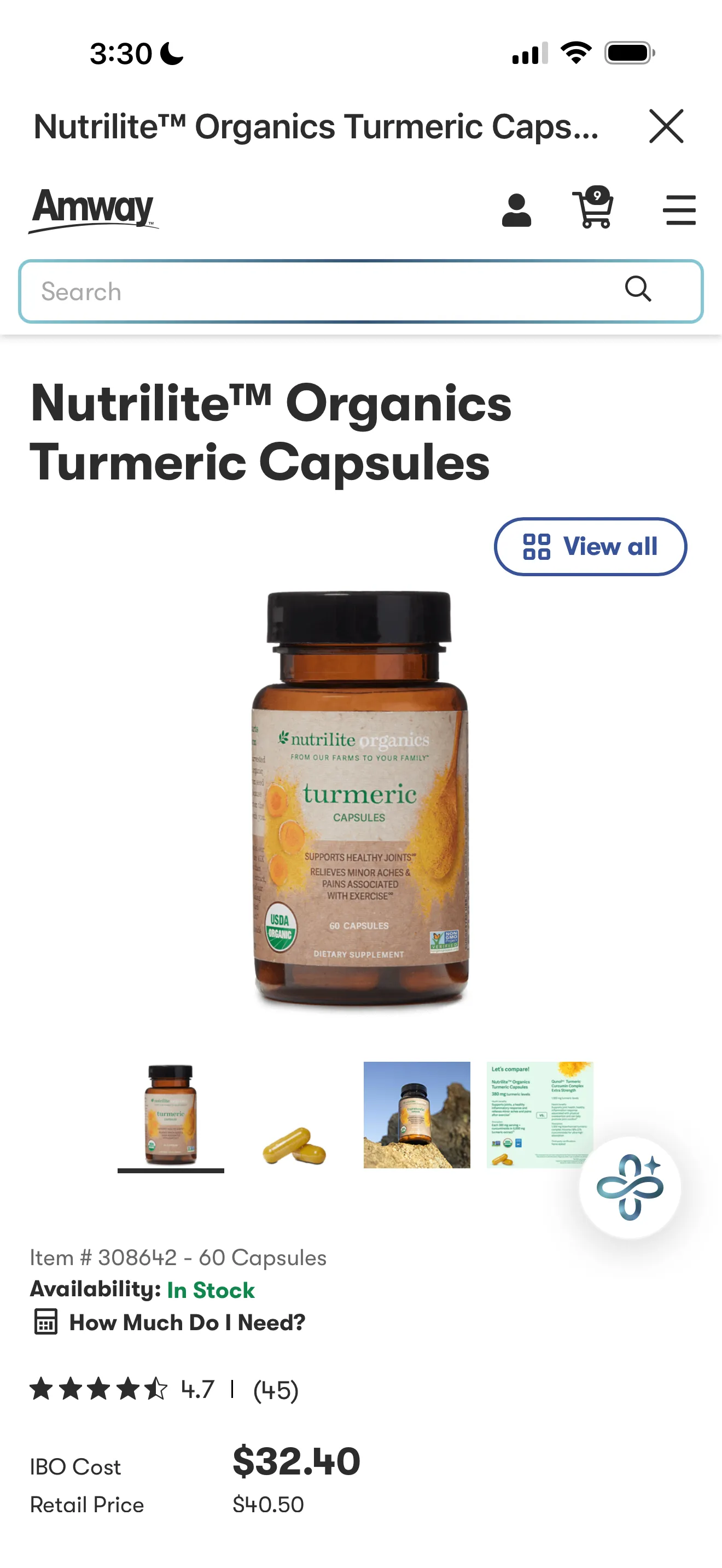This screenshot has width=722, height=1568.
Task: Select the bottle thumbnail
Action: [171, 1115]
